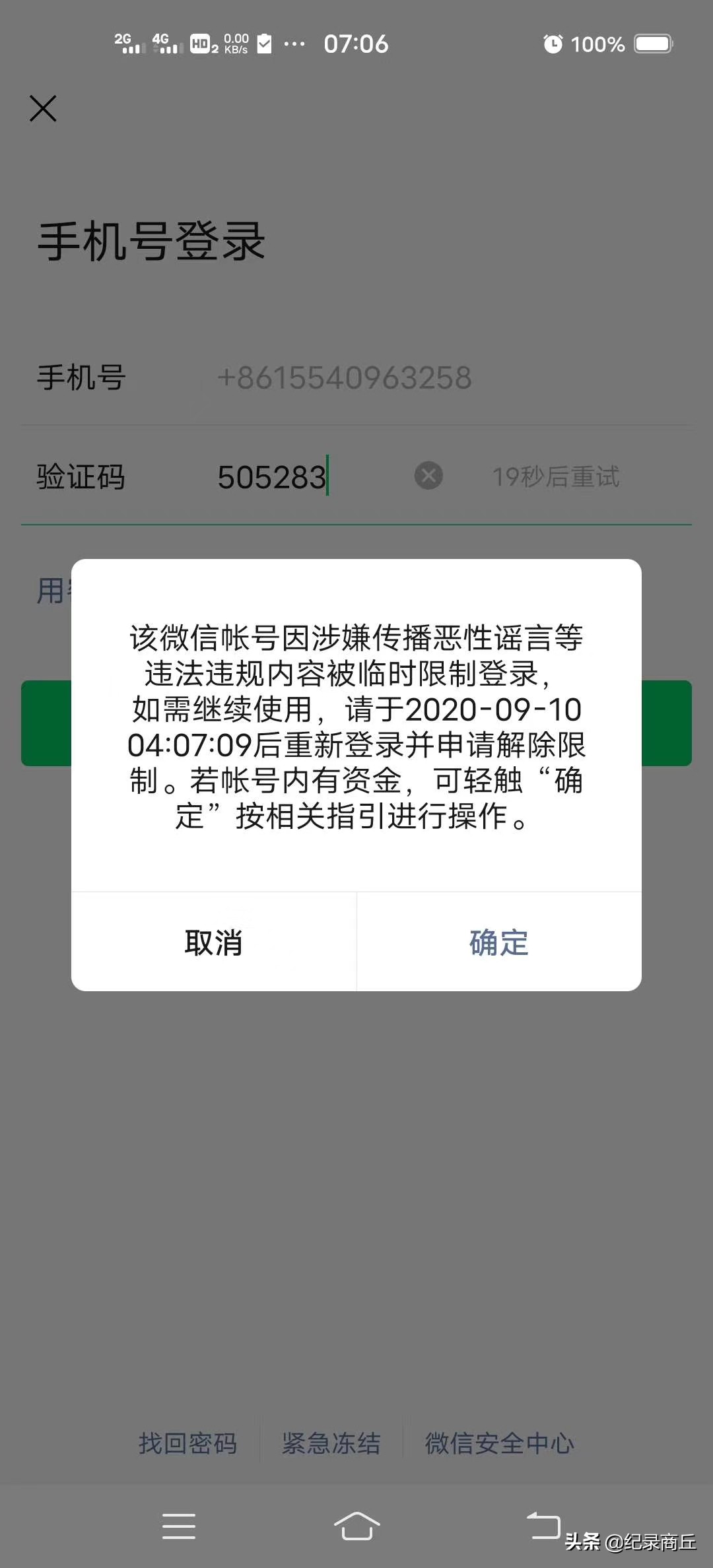The width and height of the screenshot is (713, 1568).
Task: Tap the battery indicator
Action: (652, 43)
